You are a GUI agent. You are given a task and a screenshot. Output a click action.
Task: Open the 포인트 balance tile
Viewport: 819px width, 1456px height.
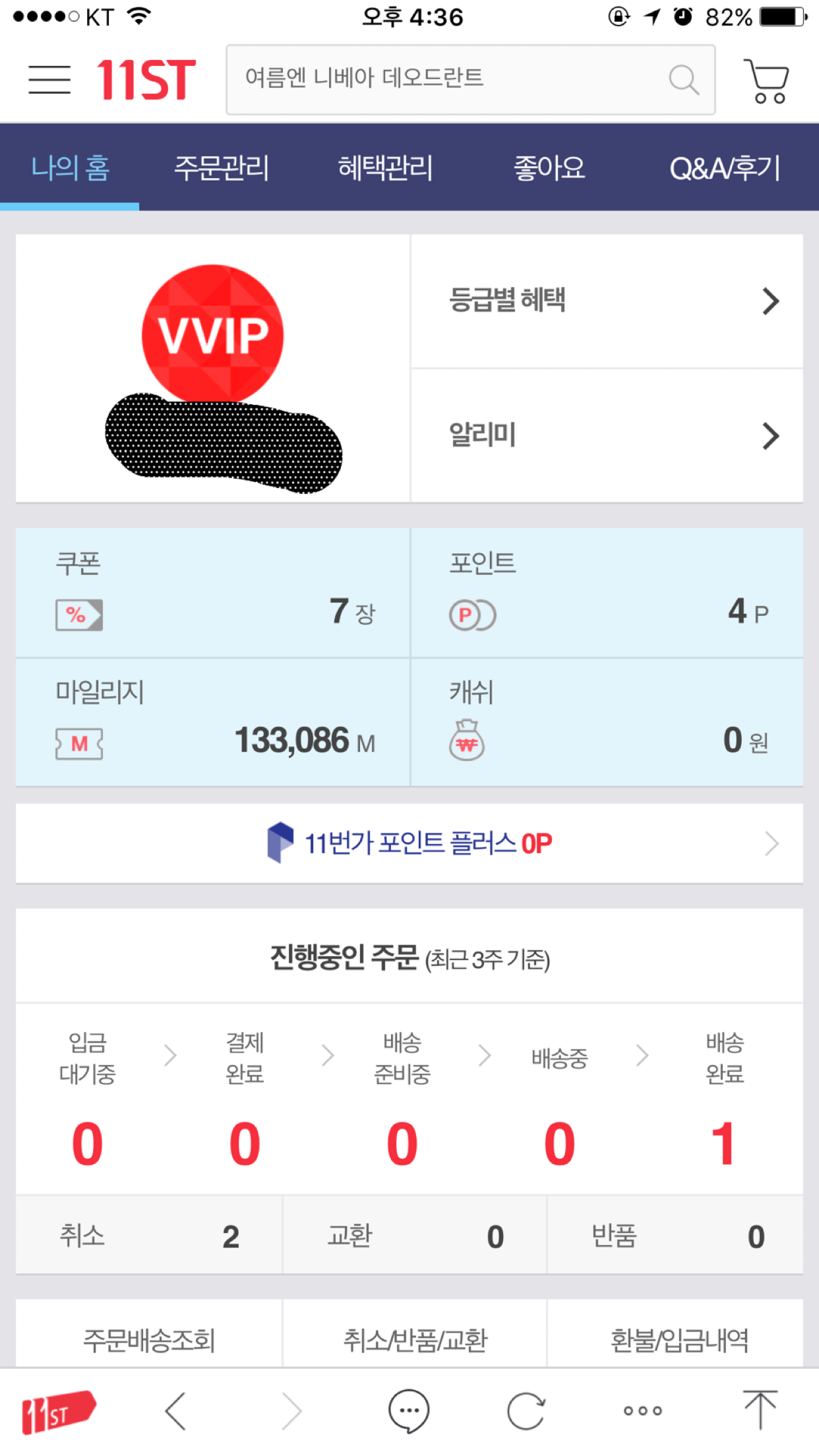tap(607, 591)
